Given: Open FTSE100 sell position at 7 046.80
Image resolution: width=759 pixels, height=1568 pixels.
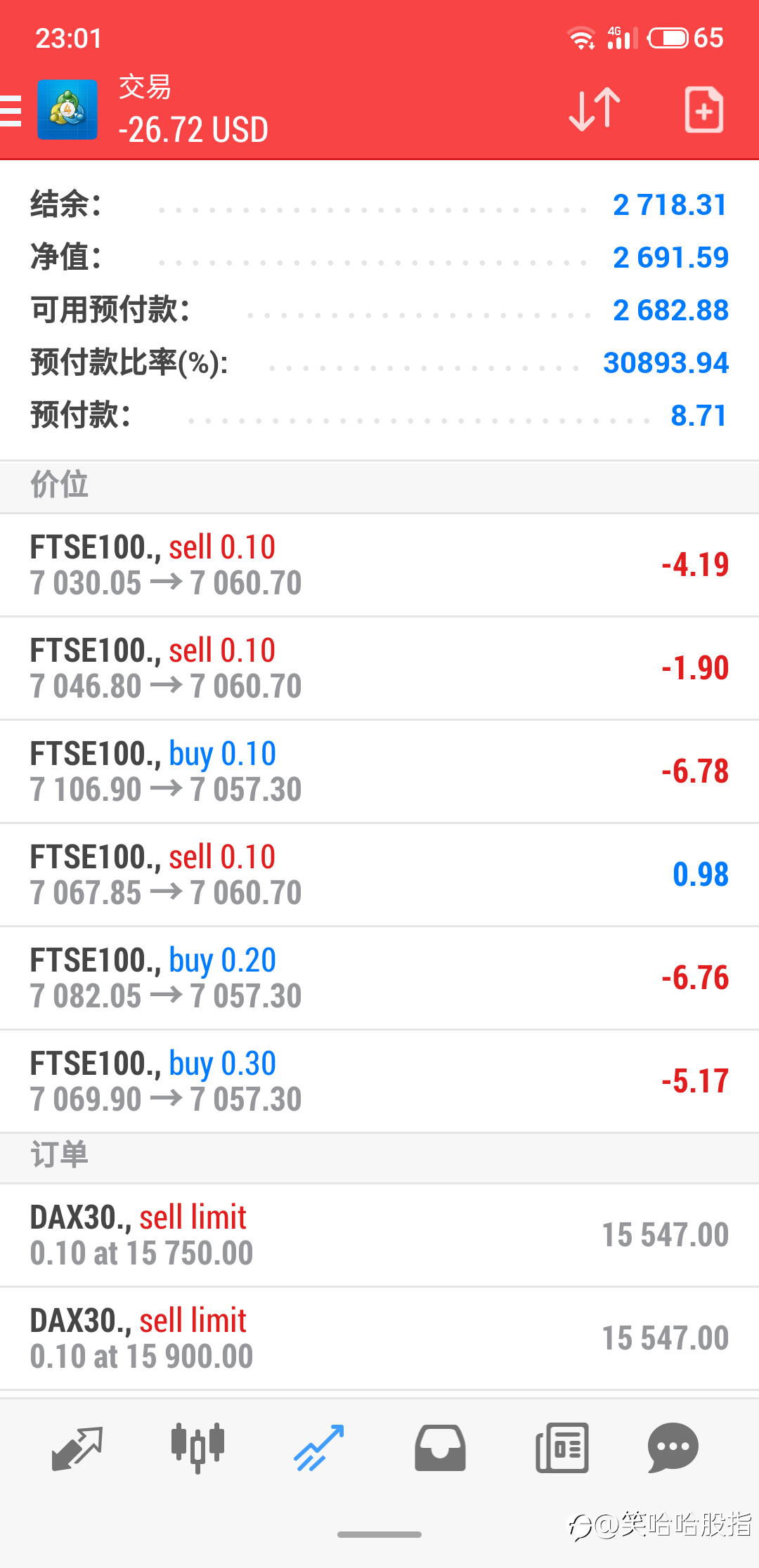Looking at the screenshot, I should 379,669.
